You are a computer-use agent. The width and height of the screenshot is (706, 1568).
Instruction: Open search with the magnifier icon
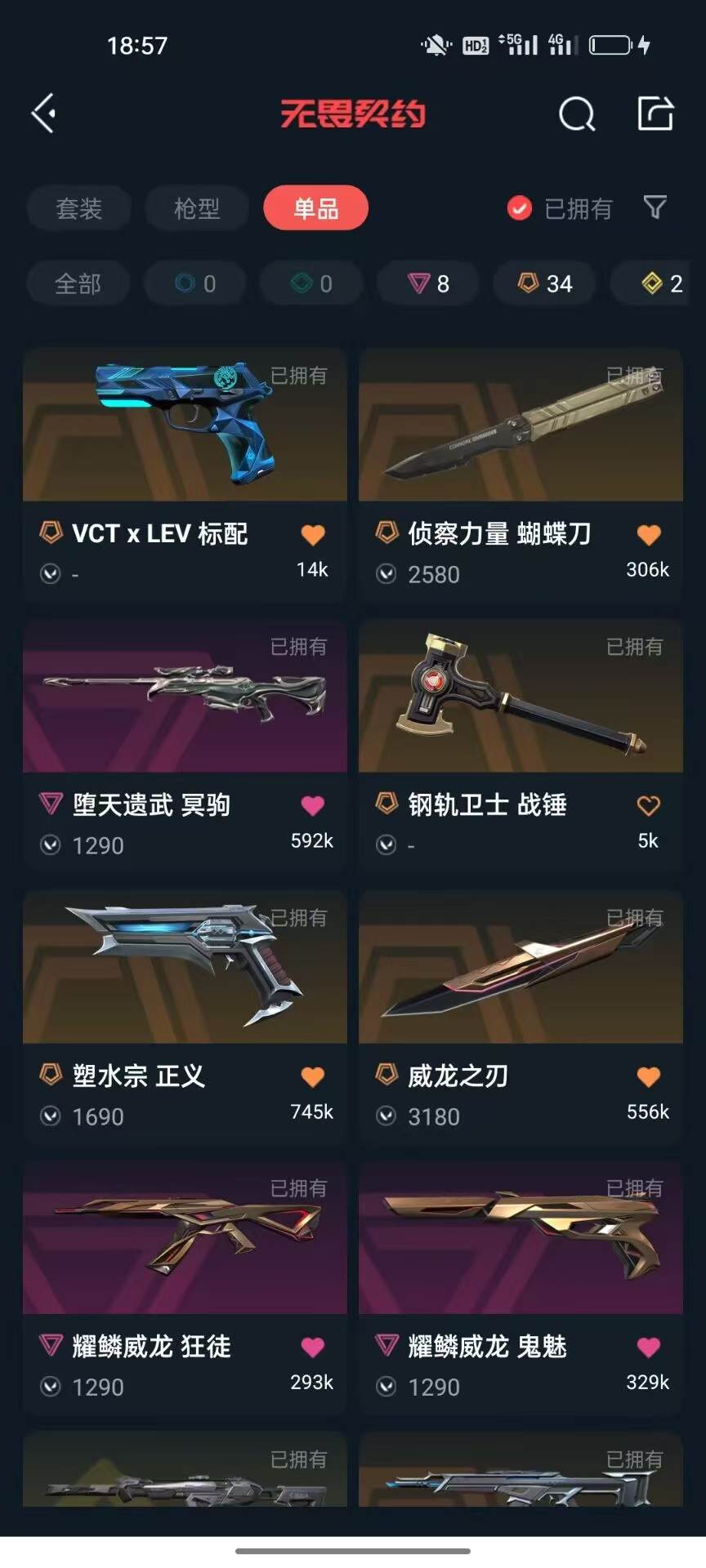578,114
